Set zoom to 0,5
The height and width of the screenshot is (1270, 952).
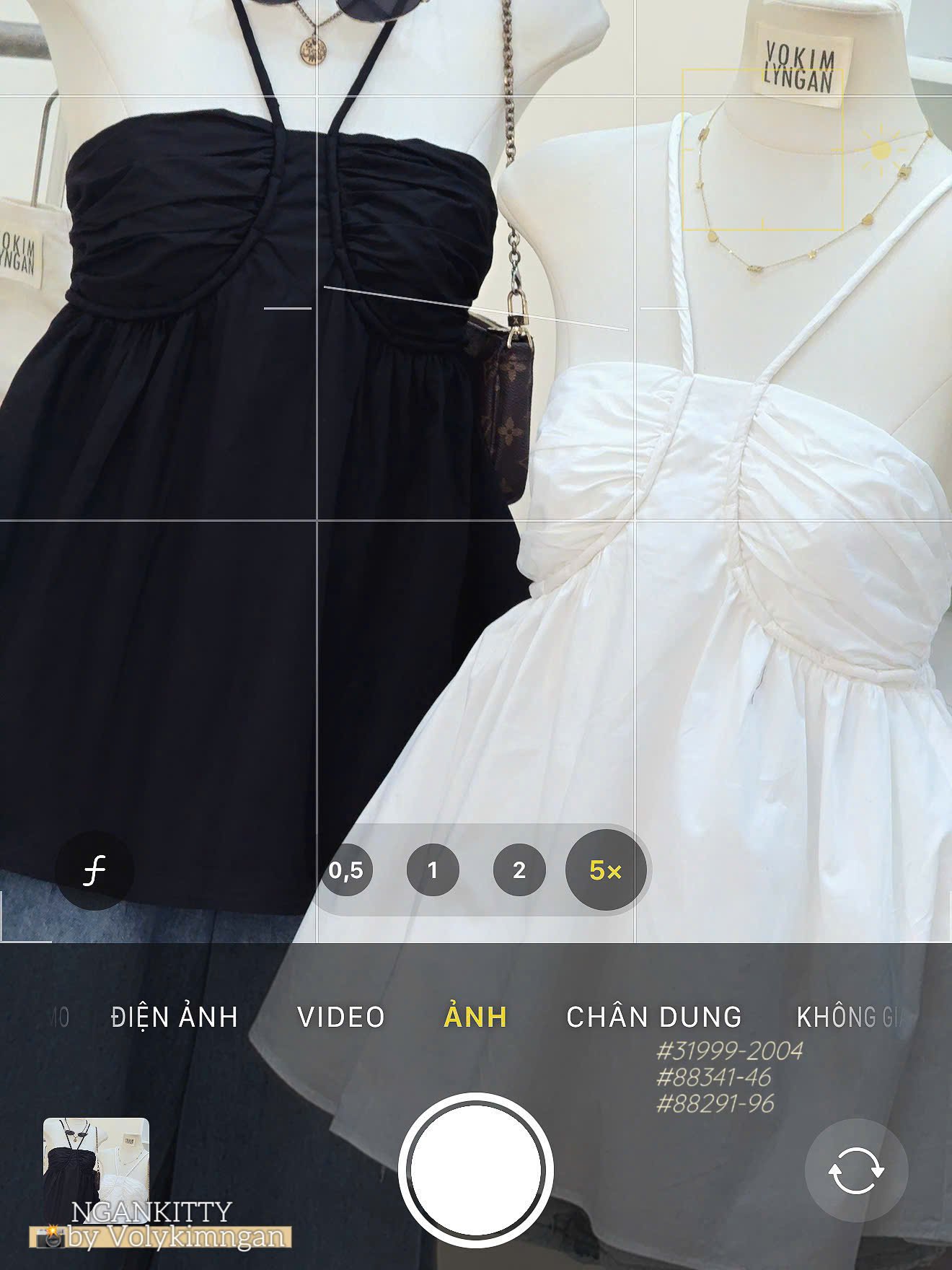point(346,870)
